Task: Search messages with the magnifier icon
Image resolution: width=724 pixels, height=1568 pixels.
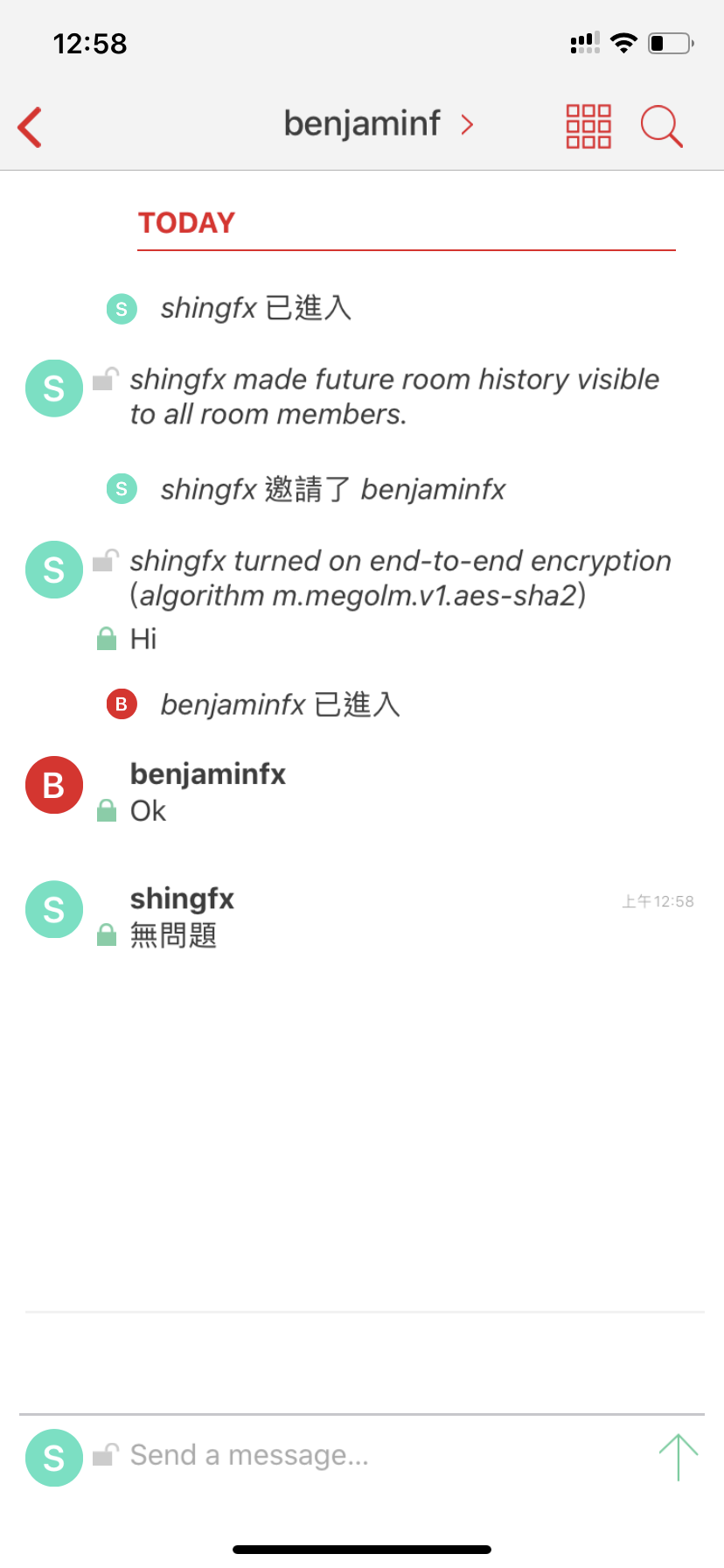Action: 661,127
